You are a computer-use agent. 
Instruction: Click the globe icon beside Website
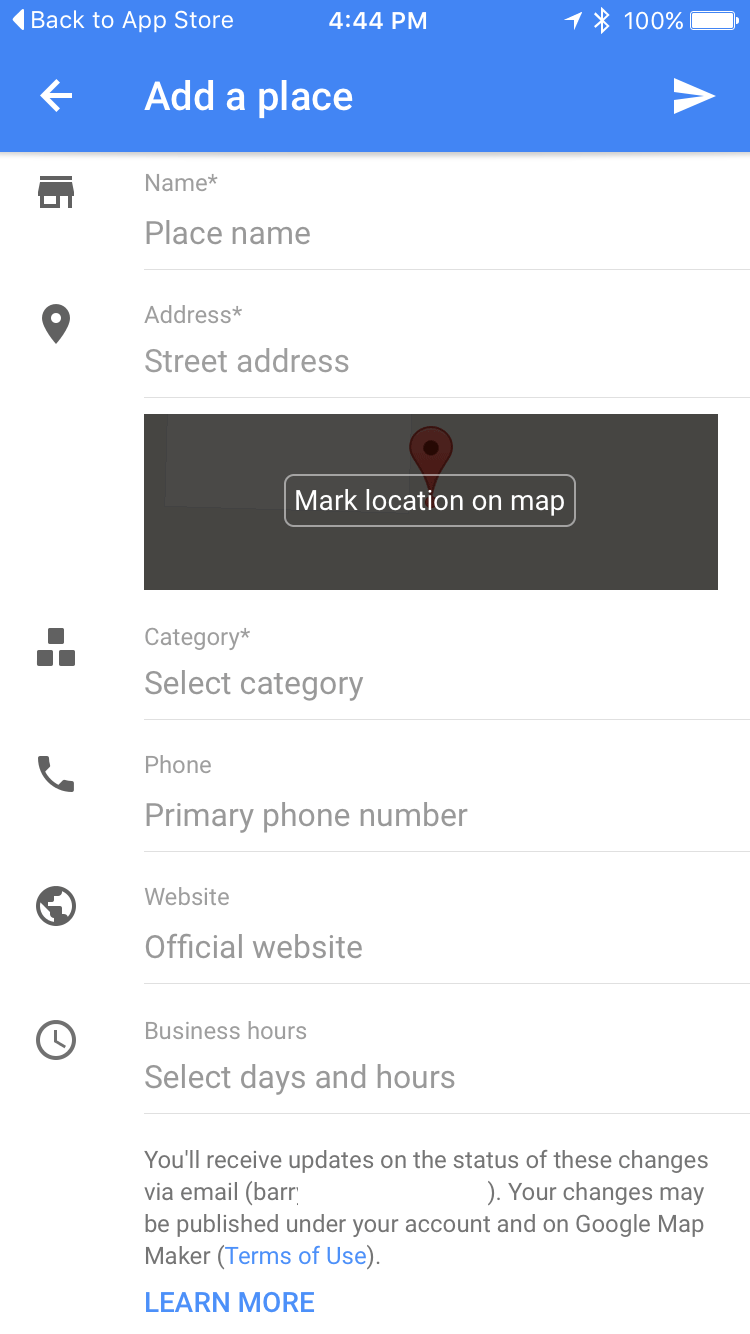coord(55,906)
